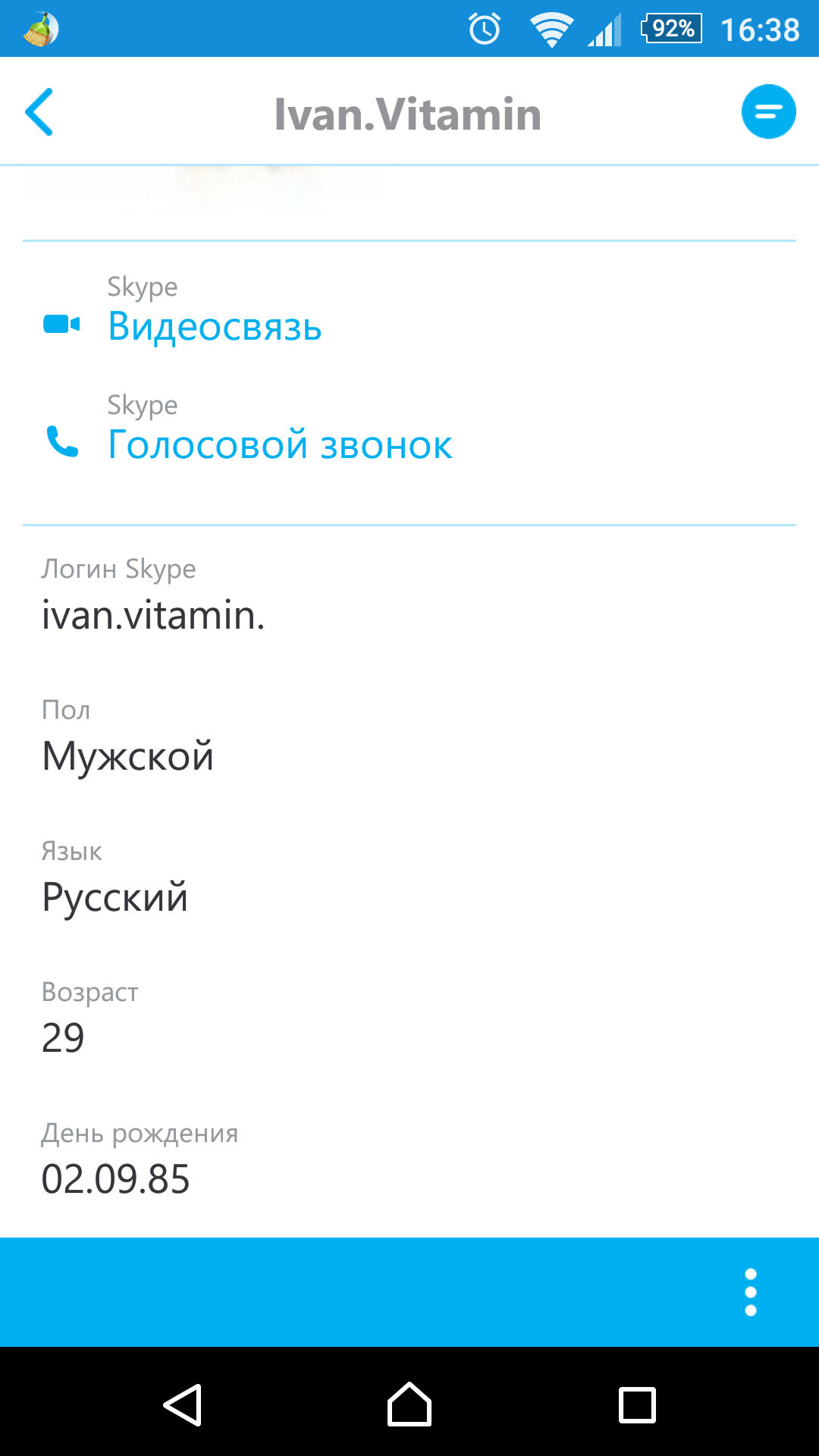Open the recent apps view
This screenshot has height=1456, width=819.
click(x=637, y=1405)
